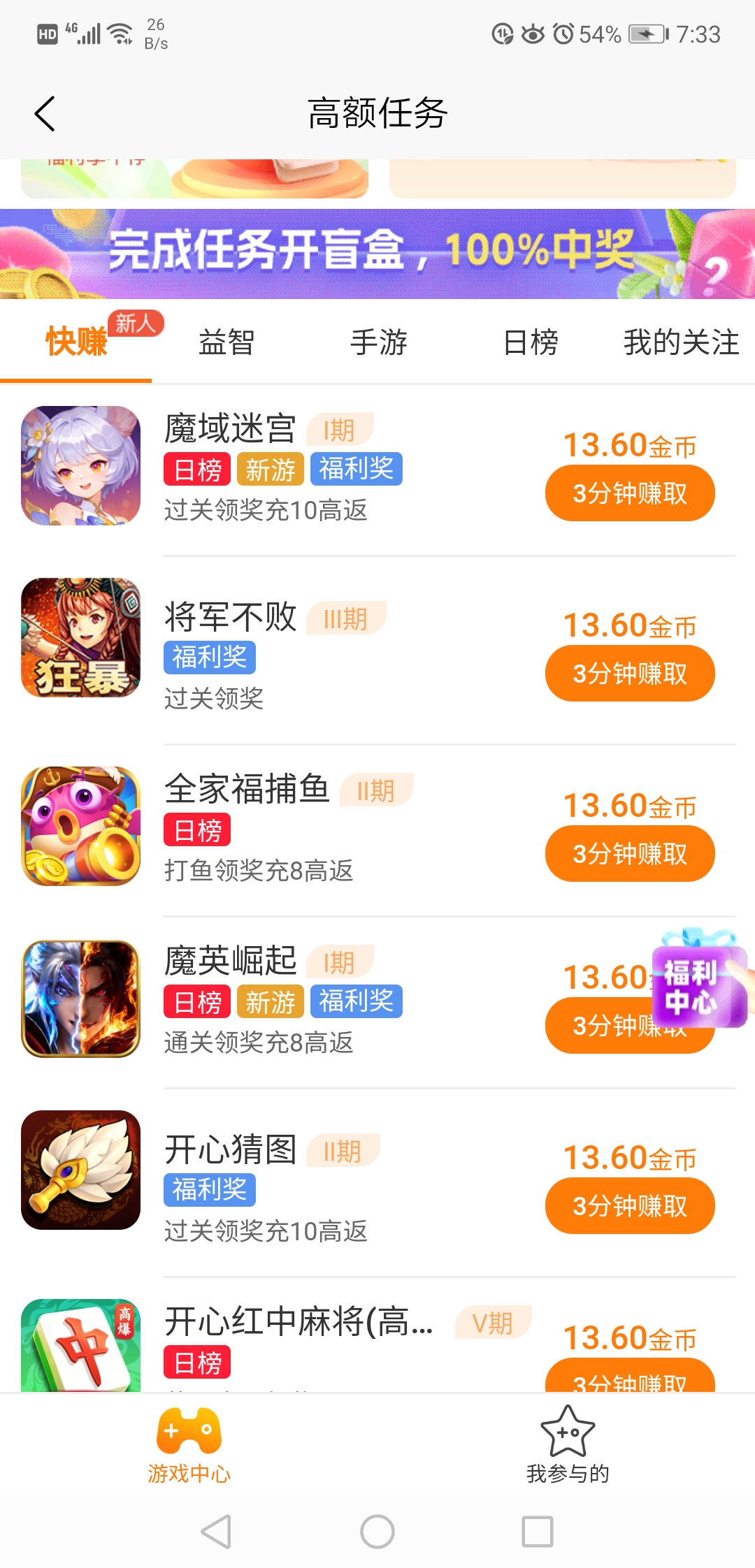Tap the 魔英崛起 game icon
Image resolution: width=755 pixels, height=1568 pixels.
point(80,998)
